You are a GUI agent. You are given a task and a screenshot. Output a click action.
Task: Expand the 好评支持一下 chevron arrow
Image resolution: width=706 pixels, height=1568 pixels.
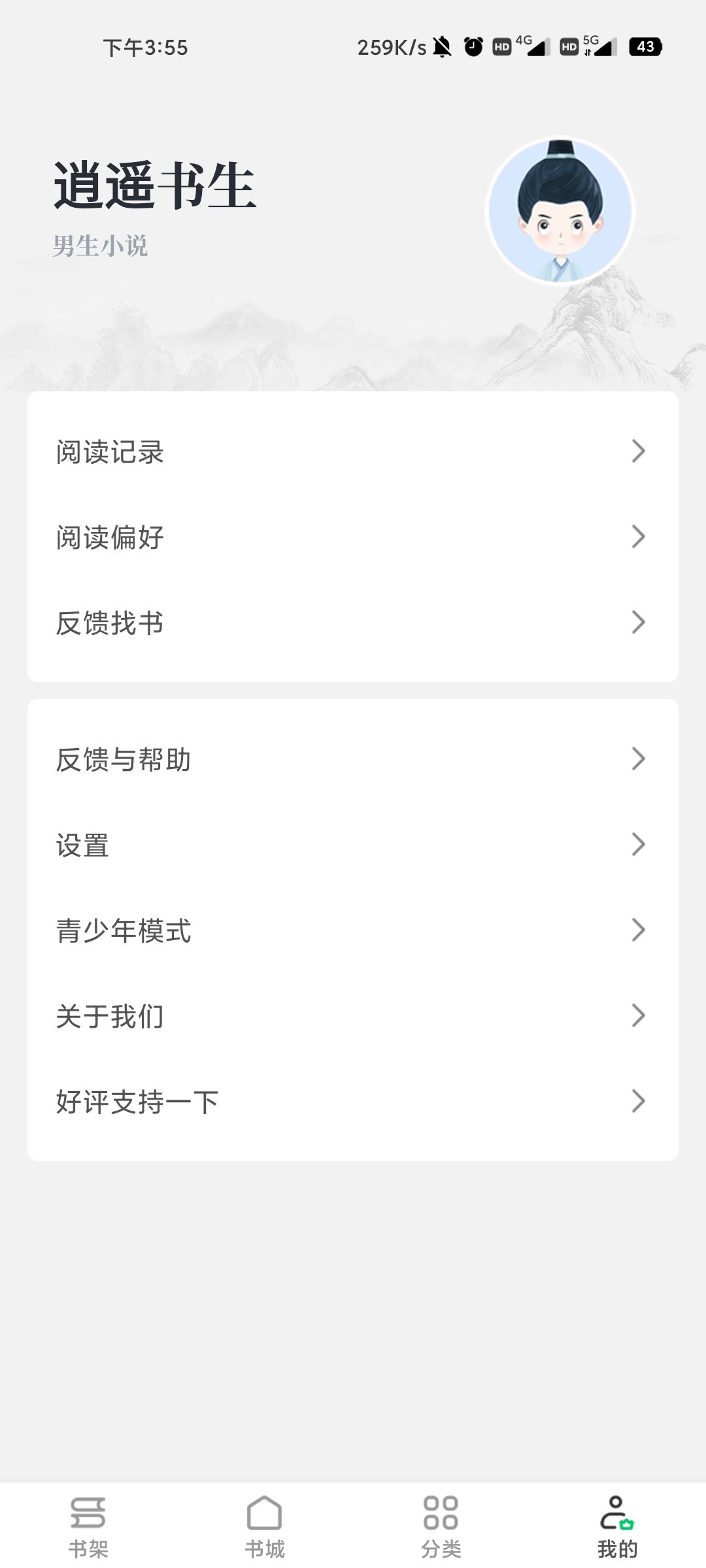637,1100
